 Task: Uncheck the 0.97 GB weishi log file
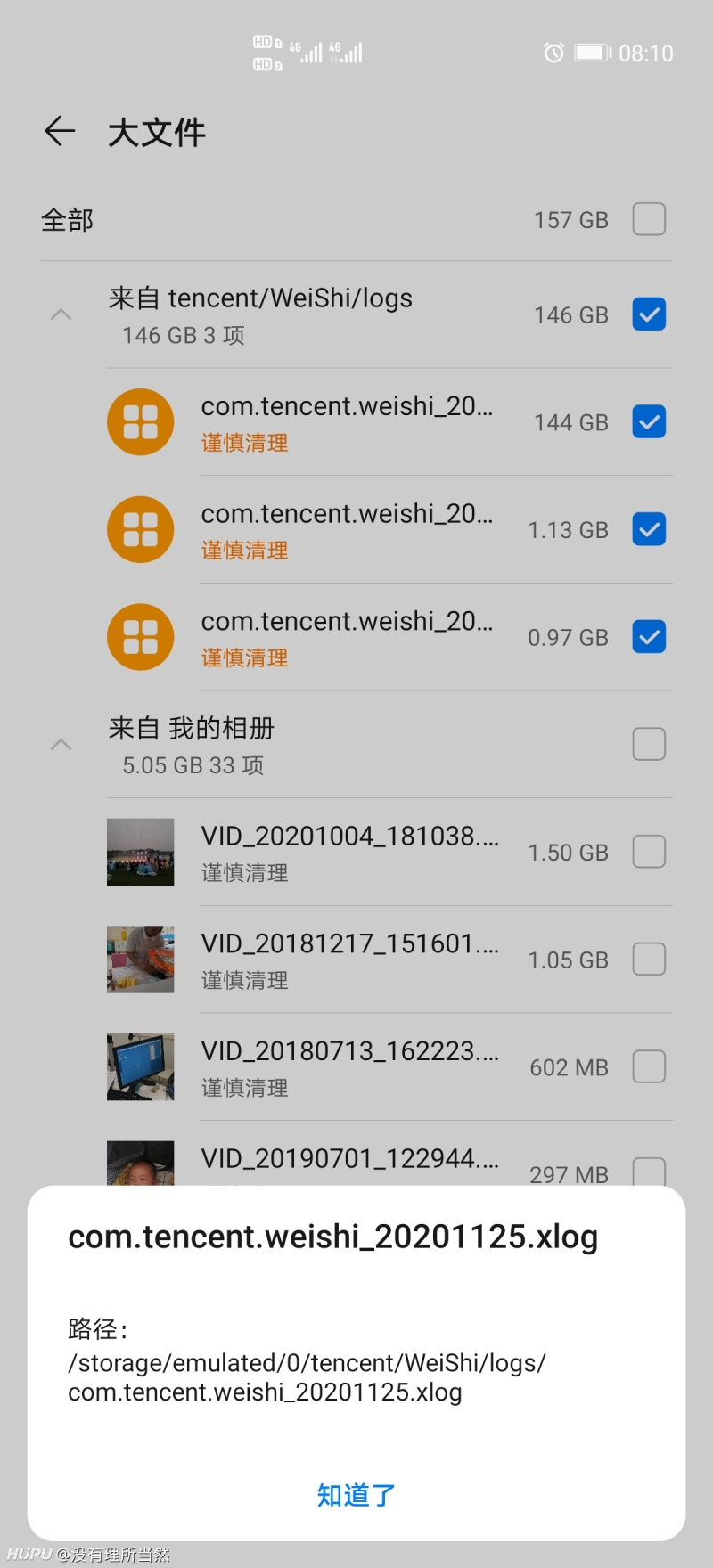click(x=648, y=637)
